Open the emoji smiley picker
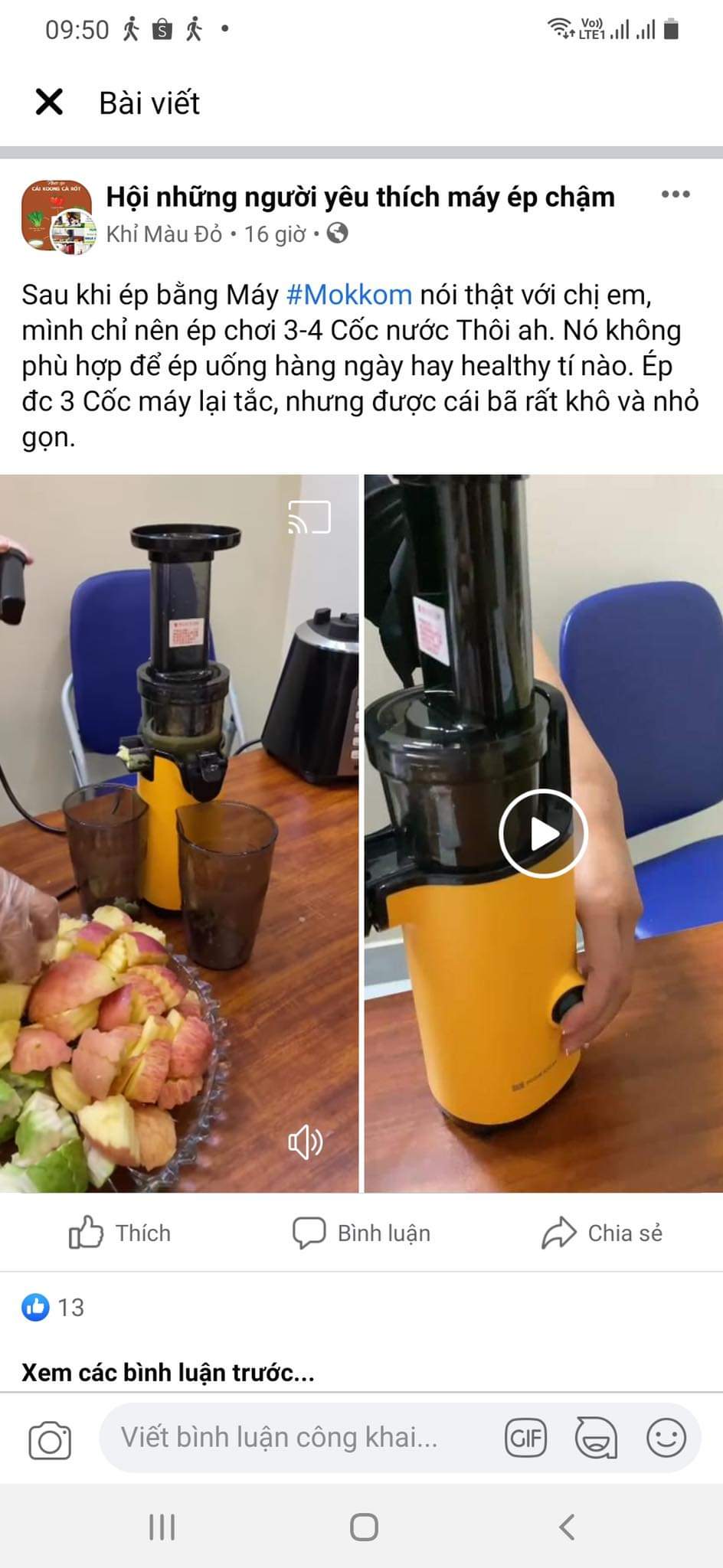 (x=666, y=1438)
